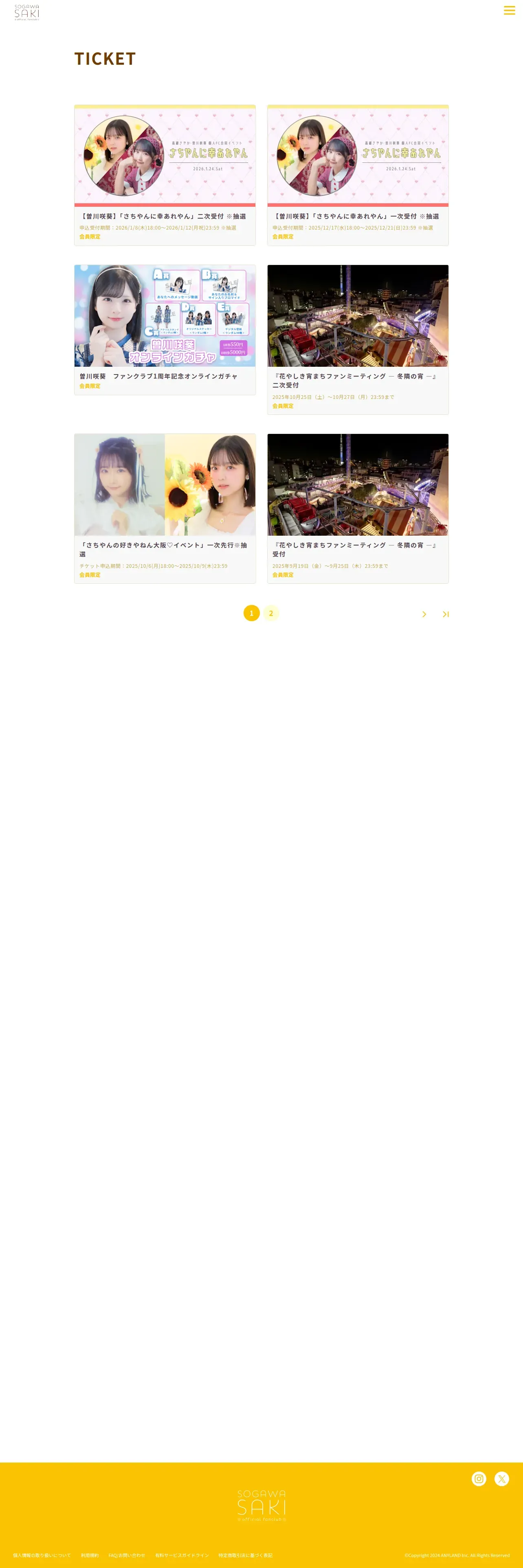
Task: Tap the SOGAWA SAKI header logo home link
Action: coord(27,13)
